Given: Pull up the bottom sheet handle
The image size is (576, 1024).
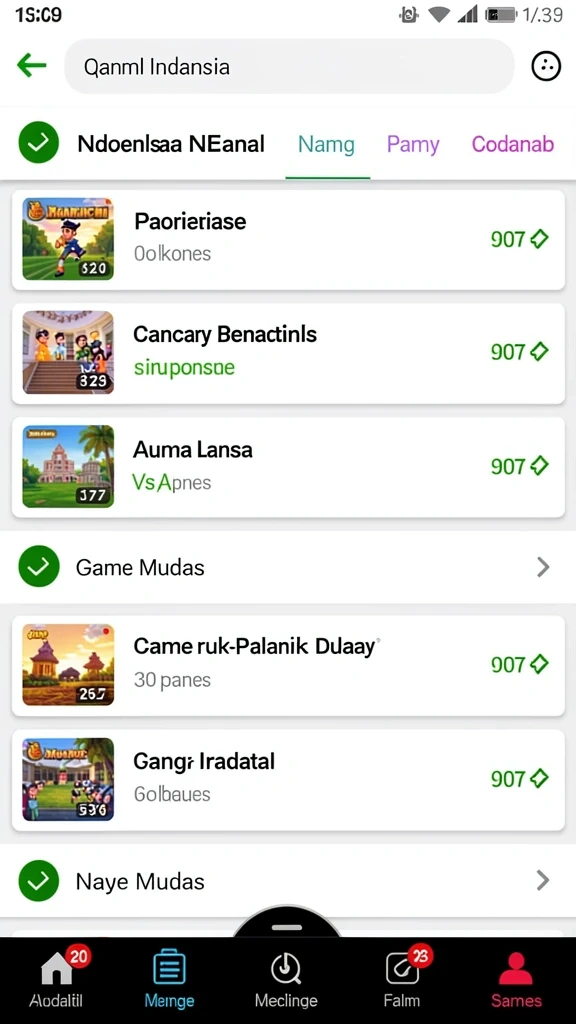Looking at the screenshot, I should [x=287, y=926].
